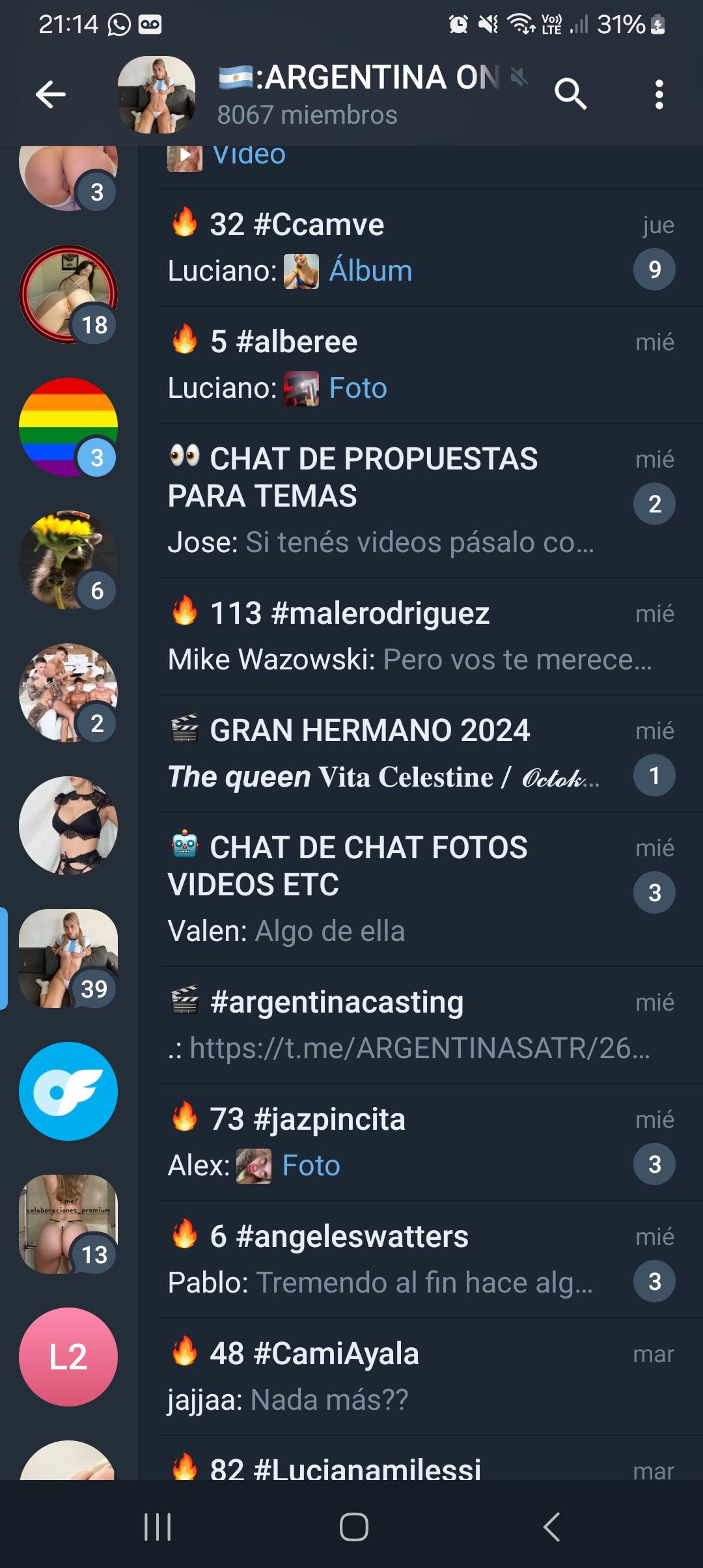Open the three-dot overflow menu

(x=659, y=94)
